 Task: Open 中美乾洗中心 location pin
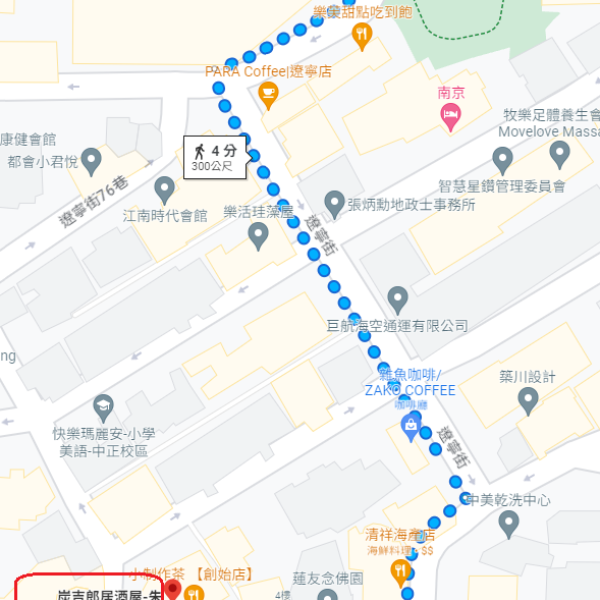[x=509, y=522]
